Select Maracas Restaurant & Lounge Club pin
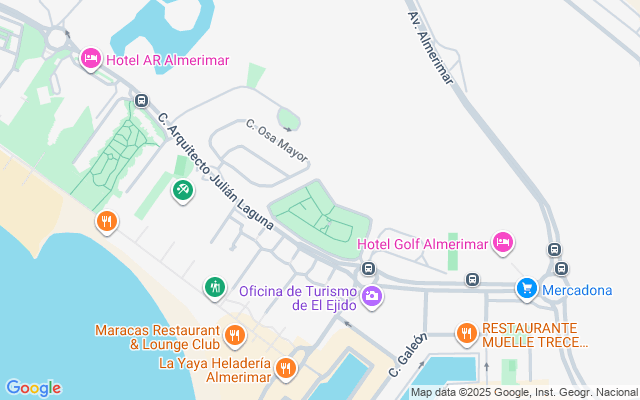 point(235,337)
